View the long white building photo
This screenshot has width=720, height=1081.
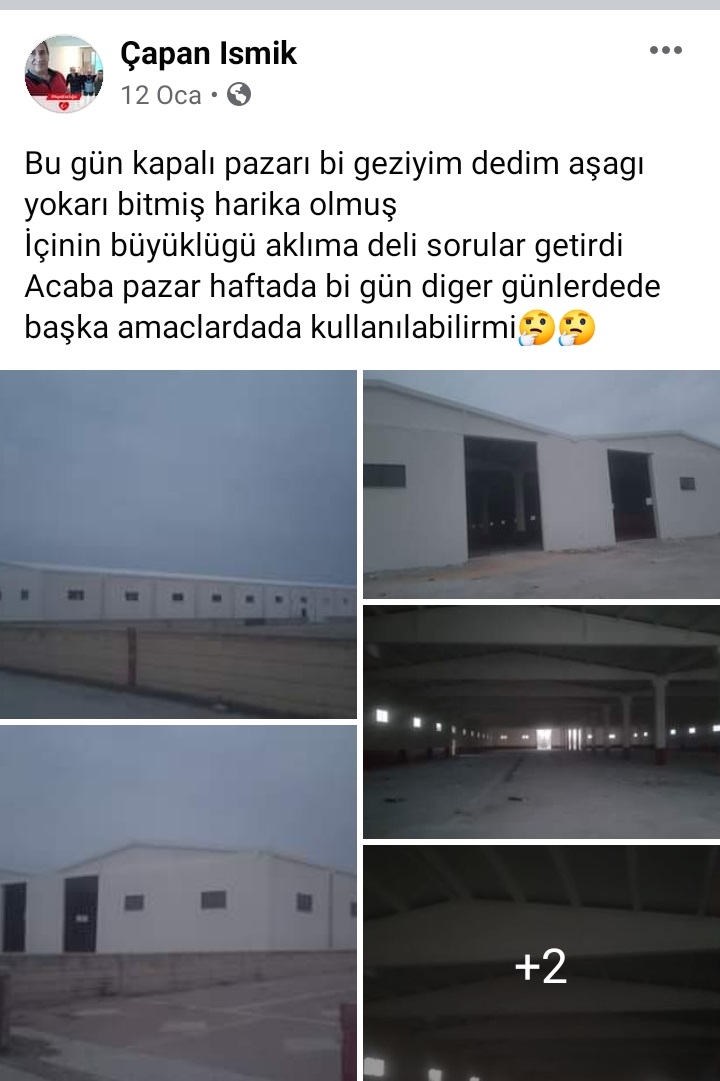coord(178,544)
